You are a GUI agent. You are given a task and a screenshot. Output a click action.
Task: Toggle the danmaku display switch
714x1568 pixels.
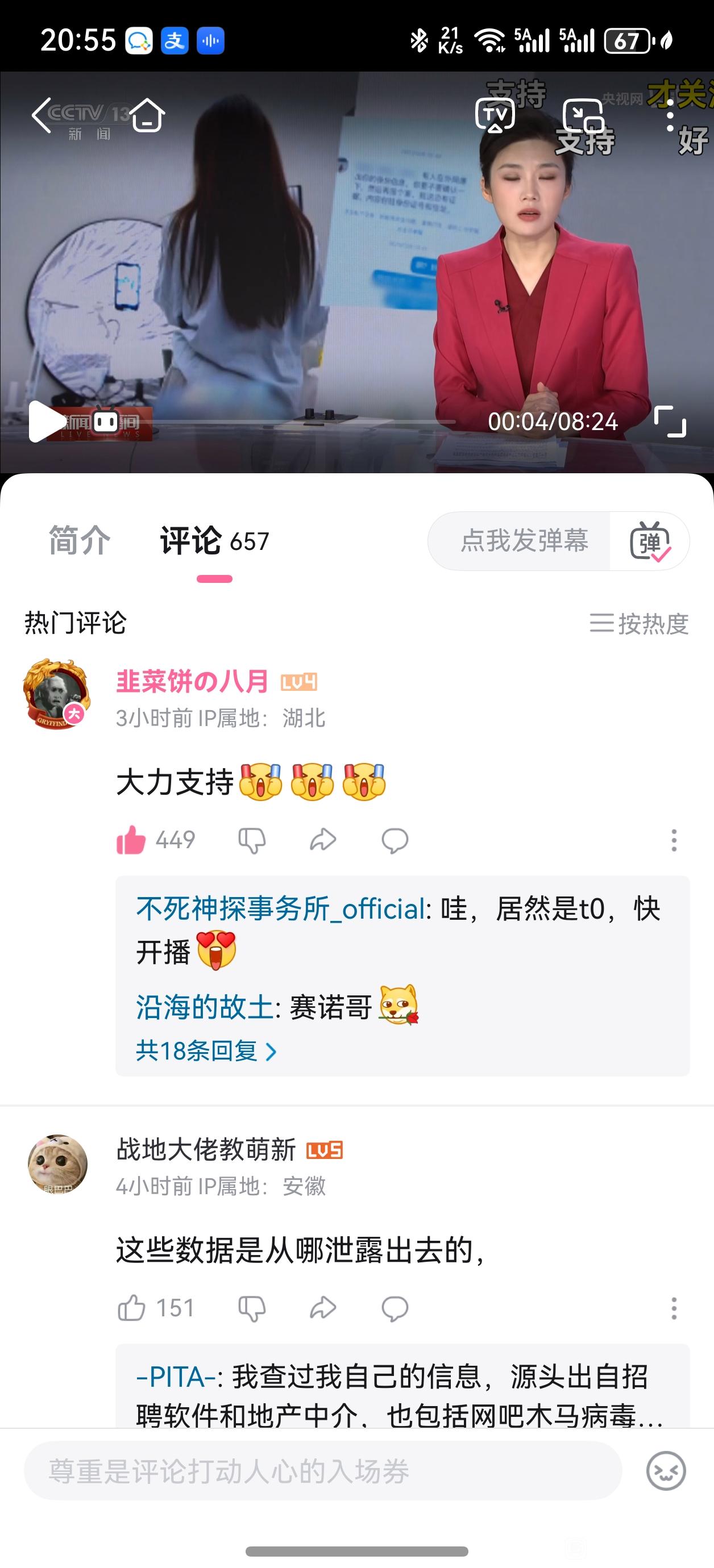(649, 540)
